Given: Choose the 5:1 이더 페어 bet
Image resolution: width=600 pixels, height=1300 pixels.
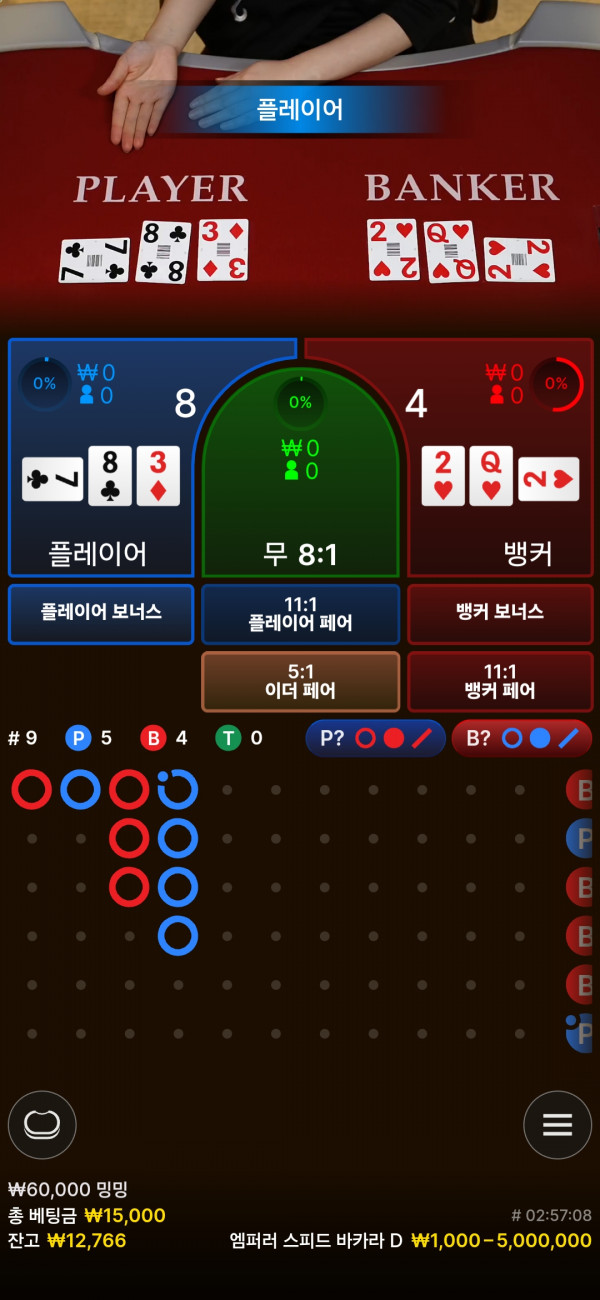Looking at the screenshot, I should (x=300, y=681).
